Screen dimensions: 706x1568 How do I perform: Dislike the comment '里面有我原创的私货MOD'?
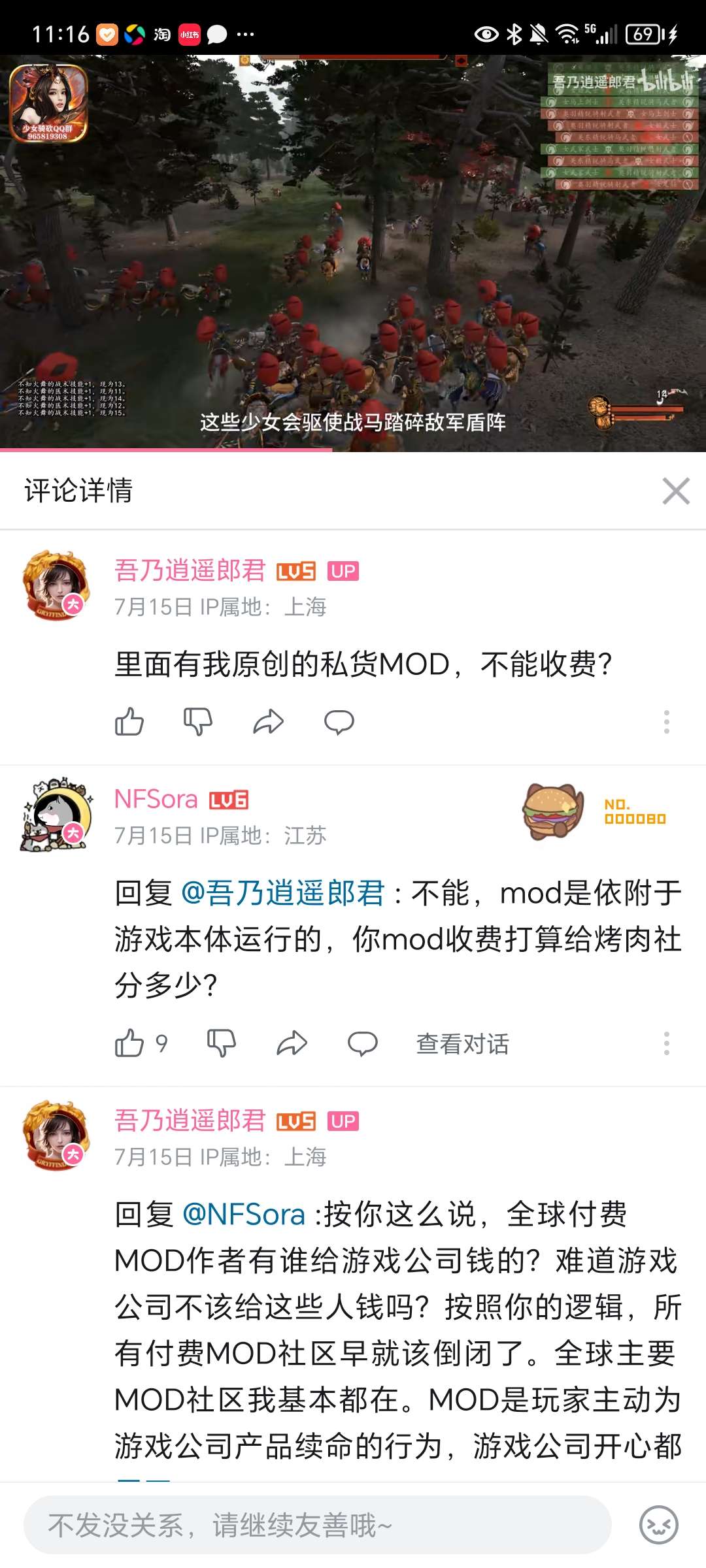[x=198, y=722]
